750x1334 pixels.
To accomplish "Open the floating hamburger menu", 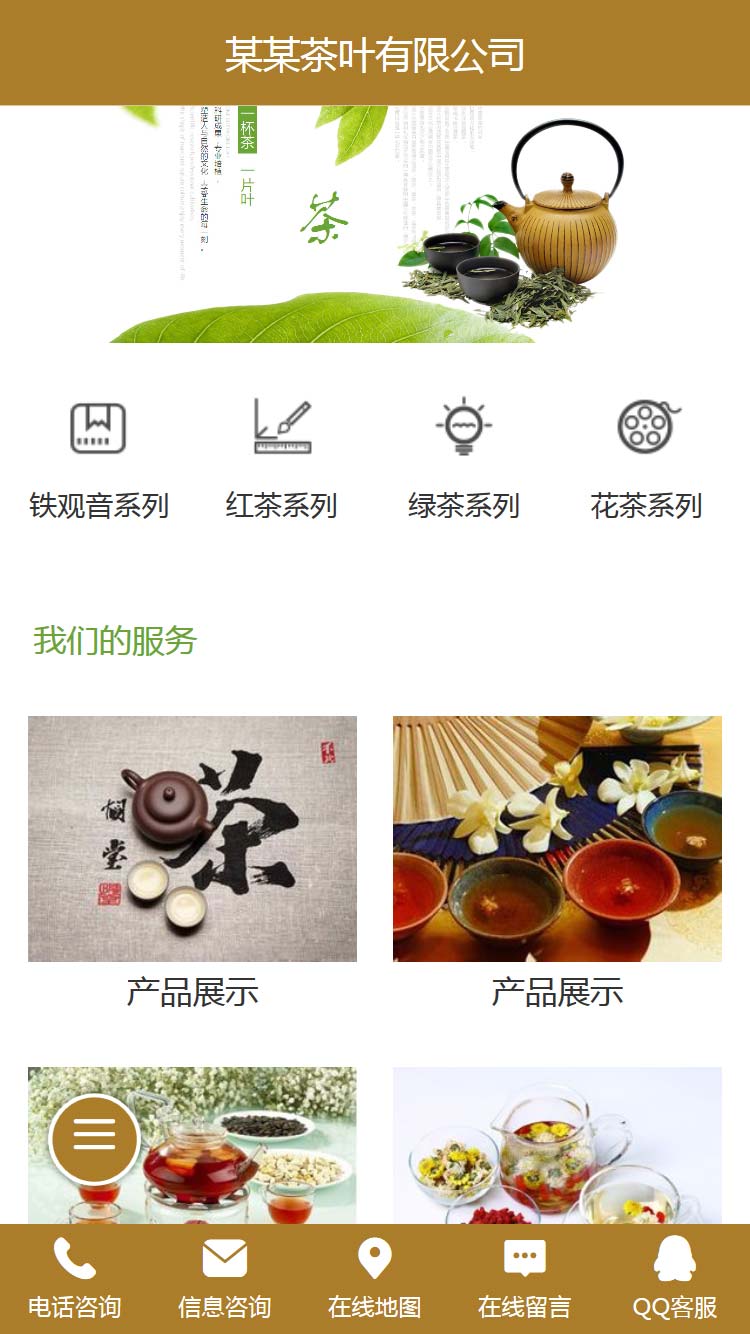I will (94, 1140).
